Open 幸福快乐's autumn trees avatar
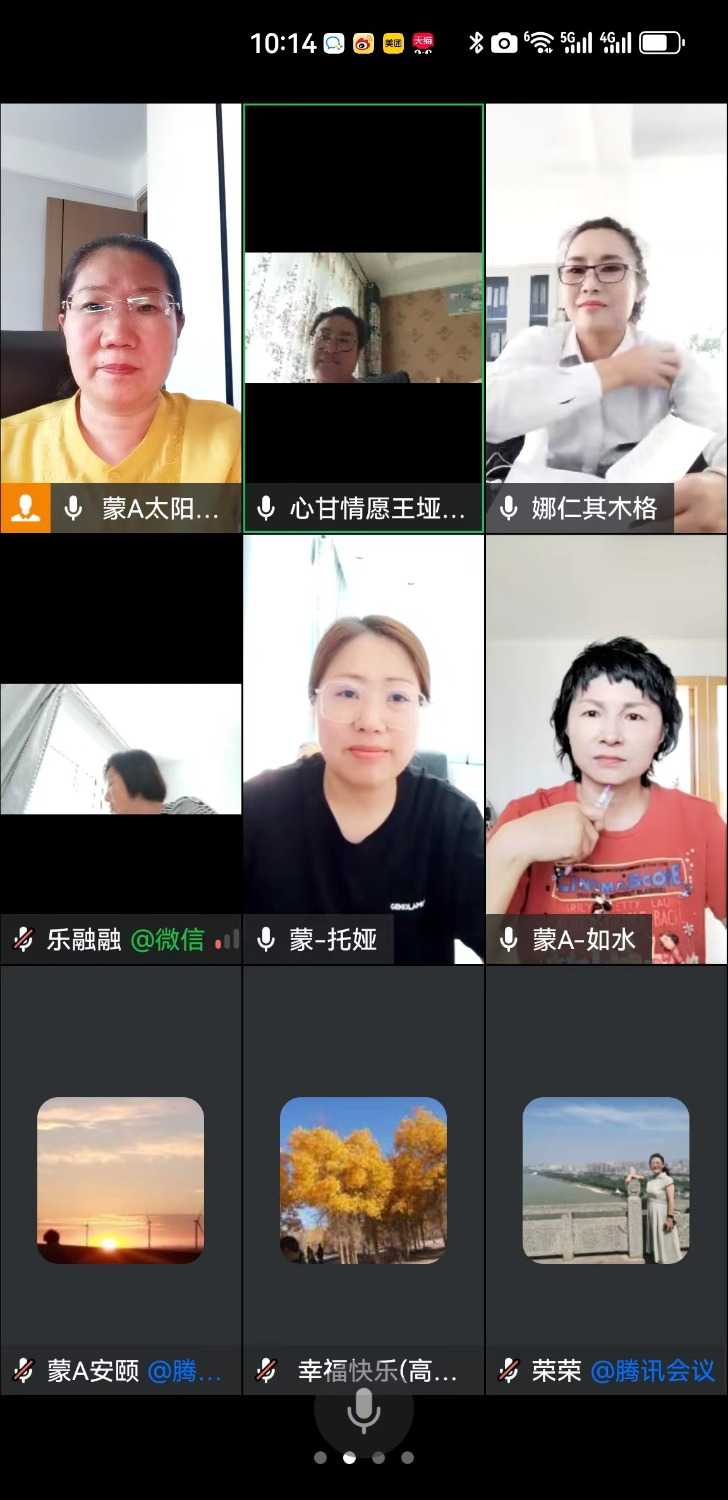This screenshot has width=728, height=1500. [363, 1179]
